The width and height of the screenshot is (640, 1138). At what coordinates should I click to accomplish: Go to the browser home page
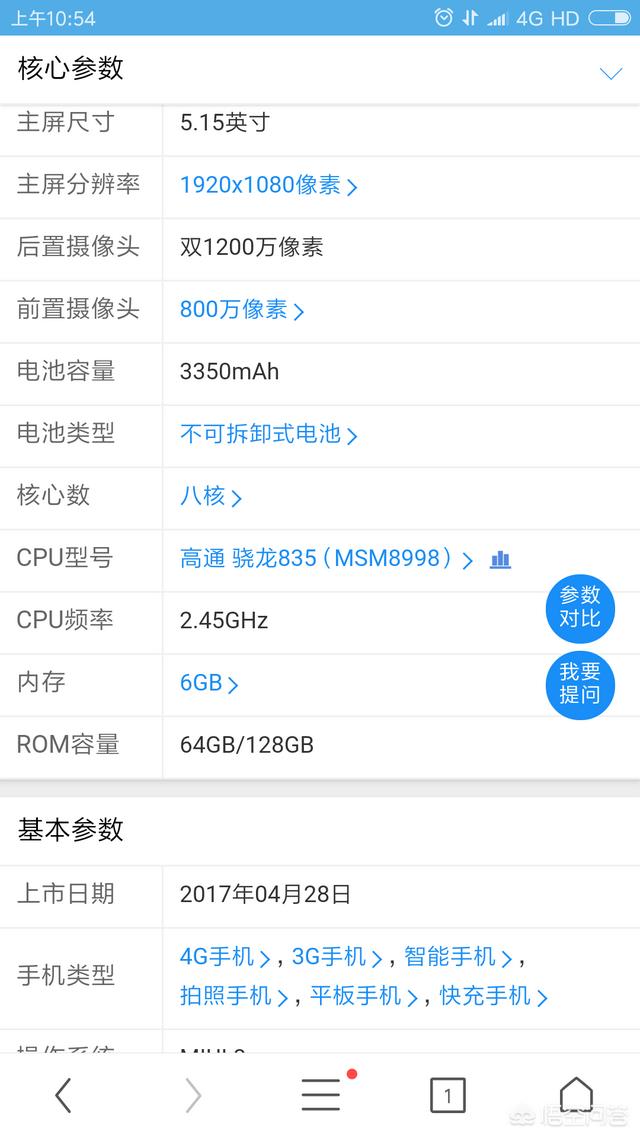click(x=576, y=1094)
